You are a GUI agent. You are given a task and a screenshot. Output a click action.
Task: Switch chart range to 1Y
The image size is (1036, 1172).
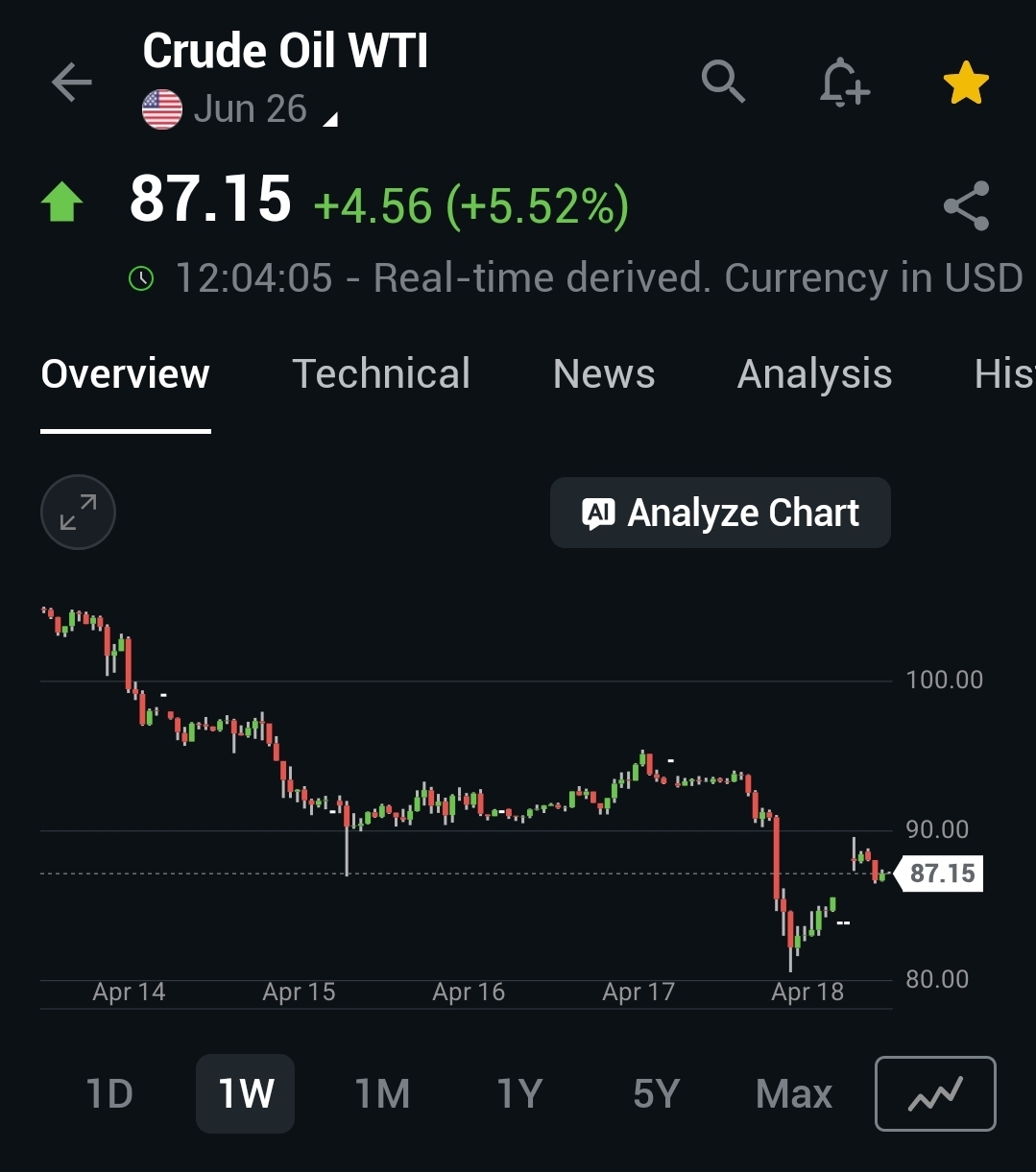[518, 1093]
